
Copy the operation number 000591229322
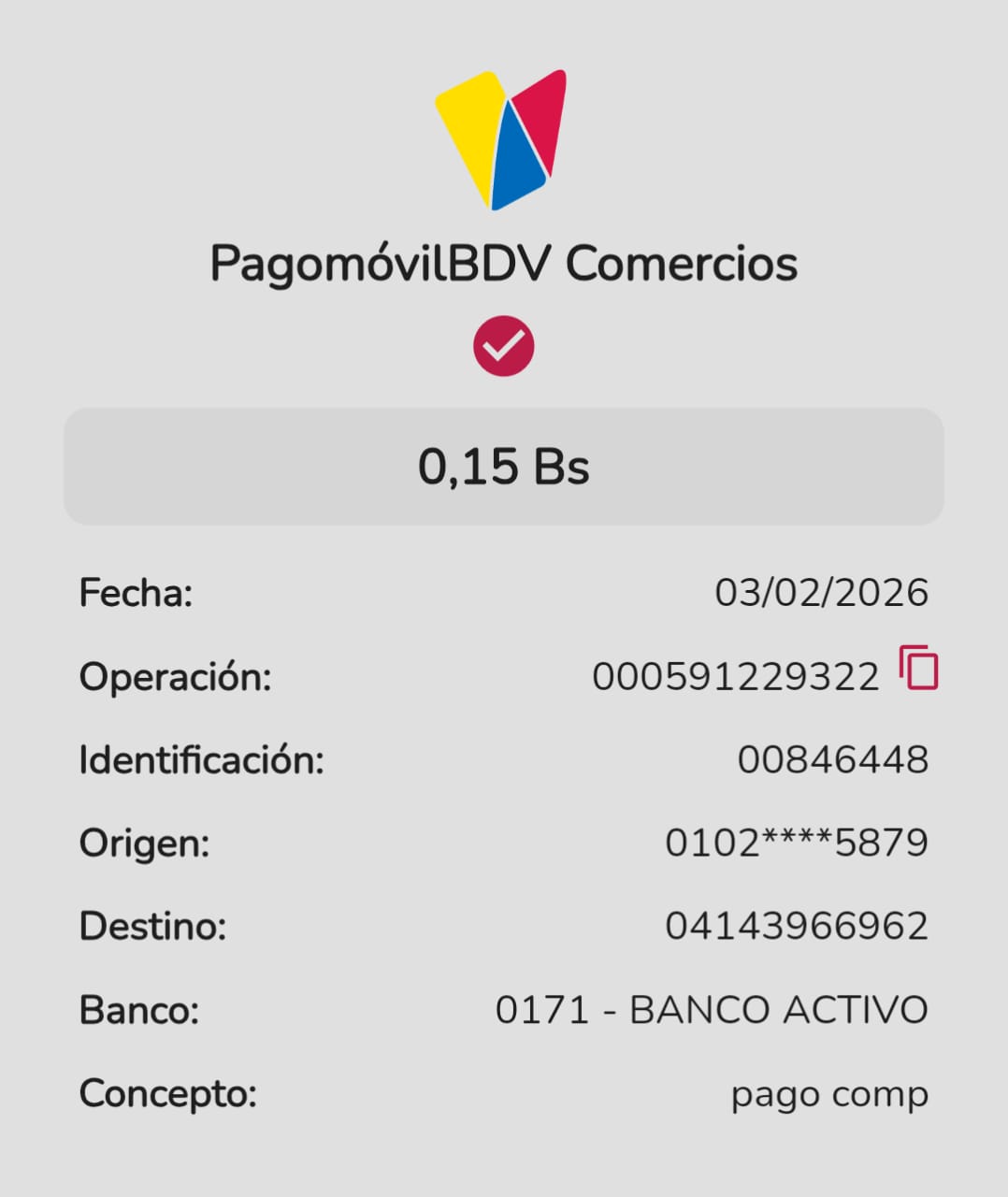click(x=918, y=668)
